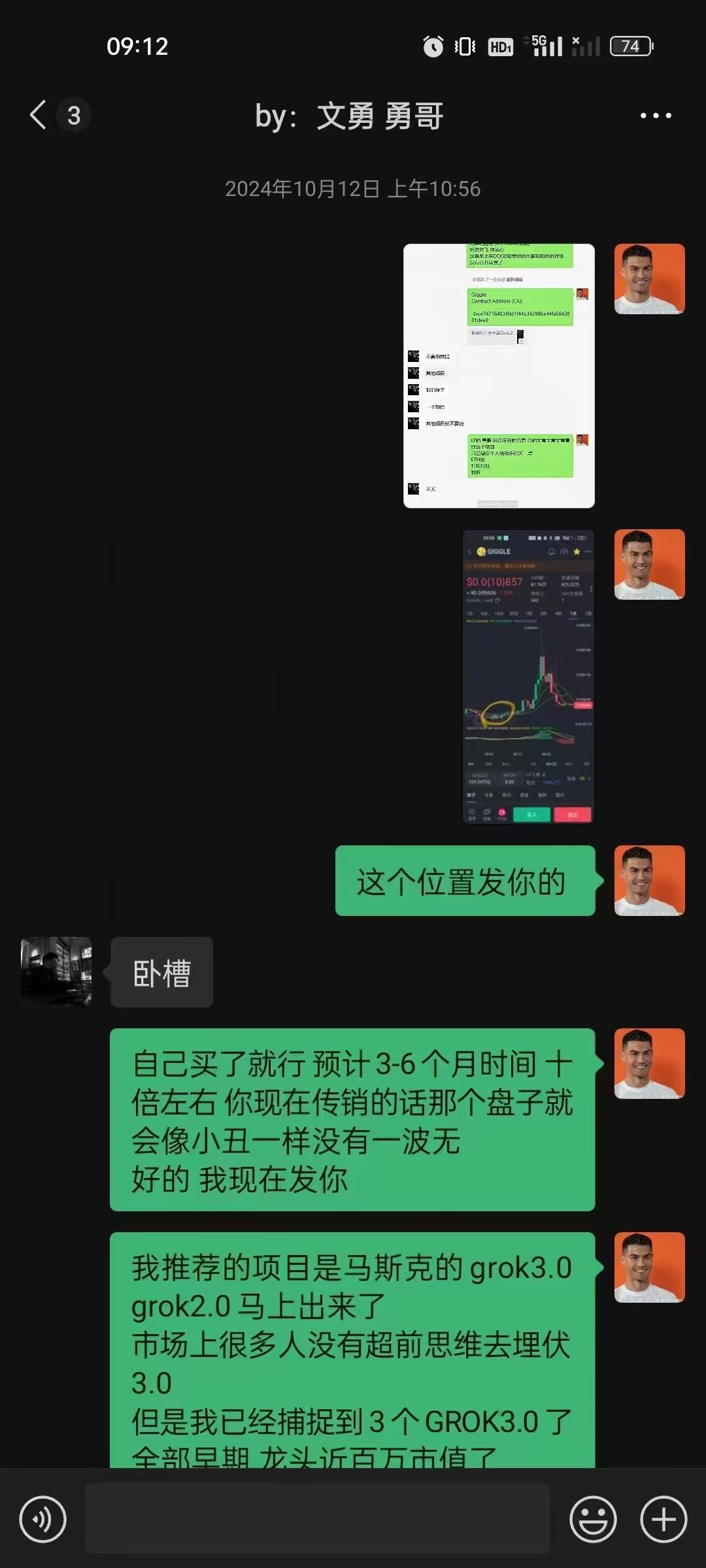View the profile of the 卧槽 sender
This screenshot has width=706, height=1568.
coord(56,972)
